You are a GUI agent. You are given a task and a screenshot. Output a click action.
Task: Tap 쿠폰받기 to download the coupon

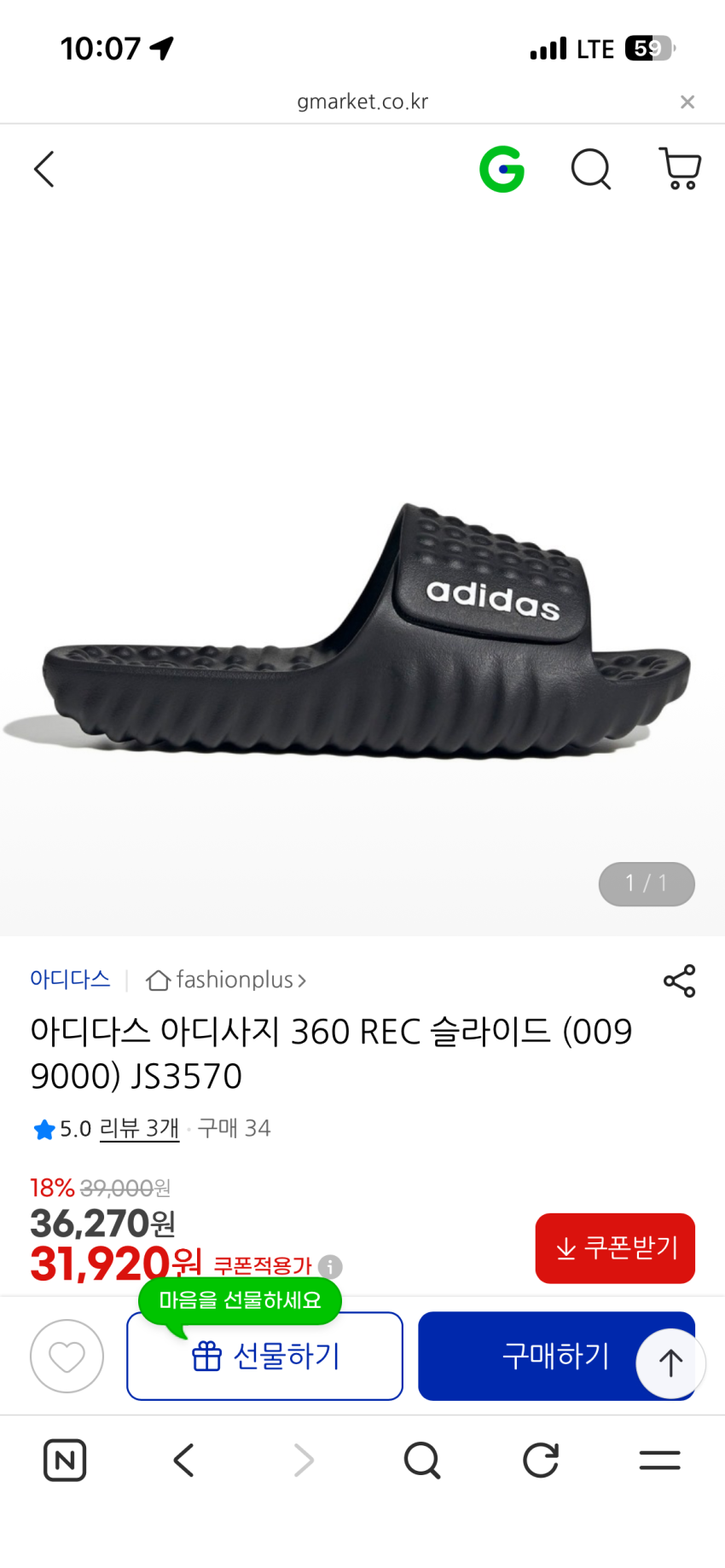pyautogui.click(x=615, y=1247)
